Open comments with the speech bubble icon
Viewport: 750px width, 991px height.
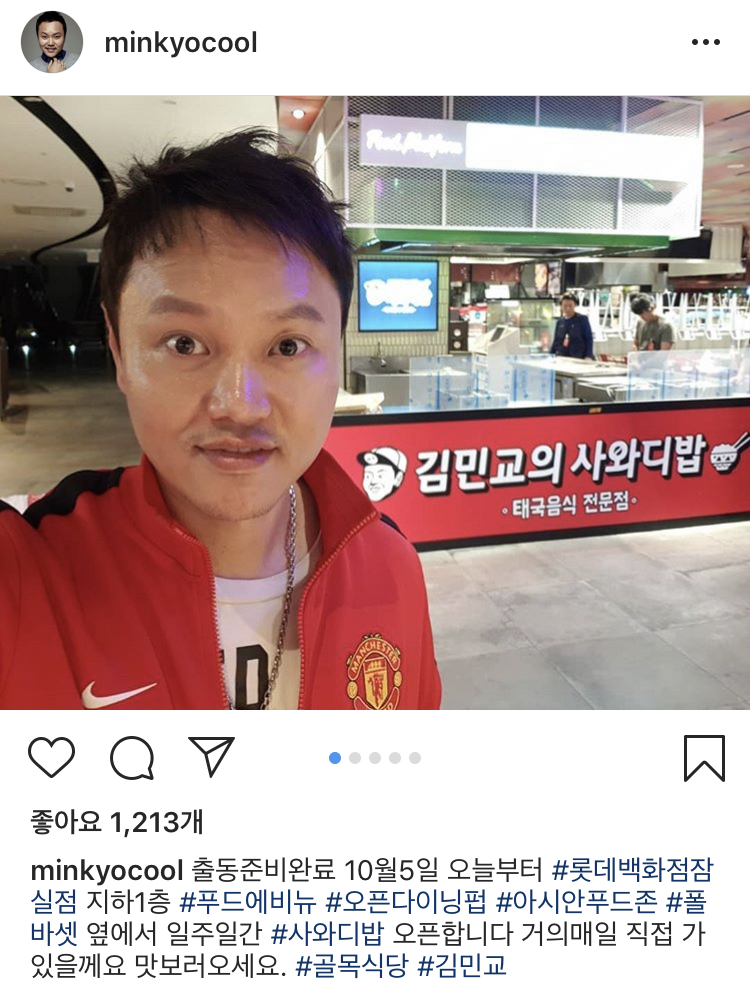132,758
